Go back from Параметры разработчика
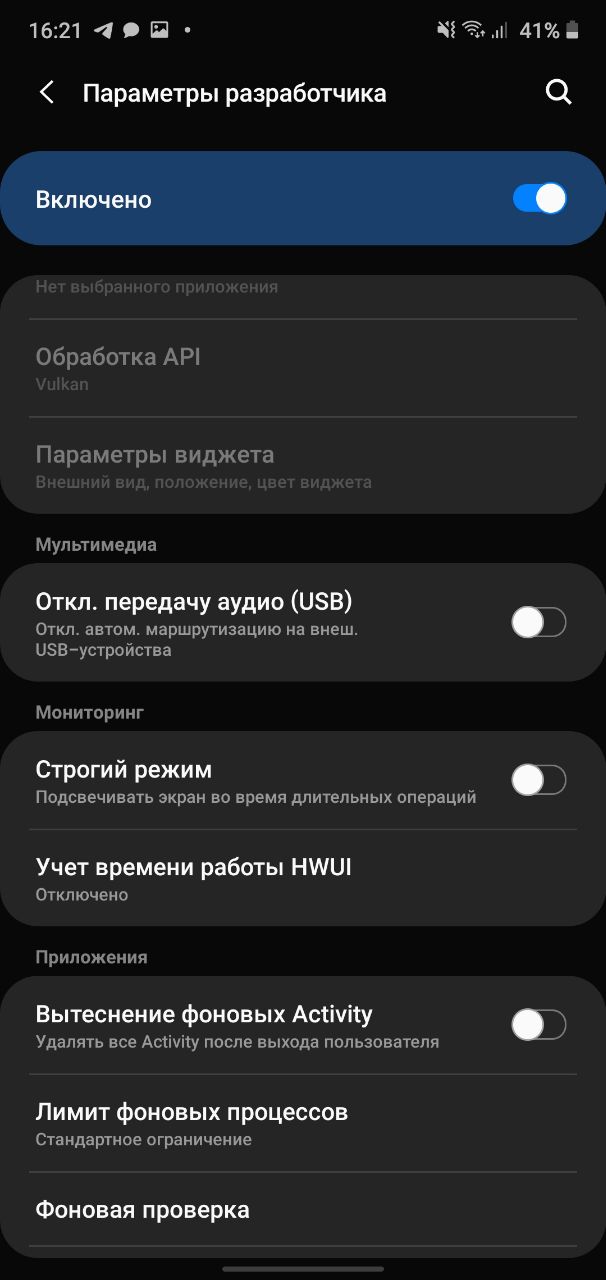This screenshot has height=1280, width=606. [x=46, y=93]
